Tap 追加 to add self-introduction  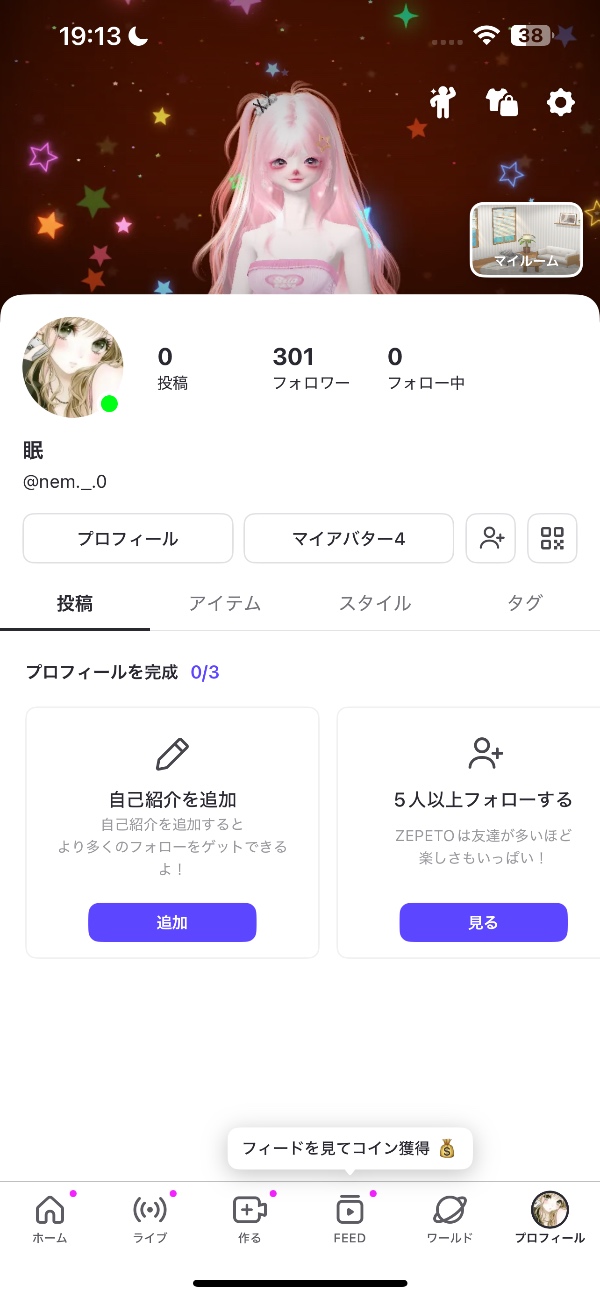[x=172, y=922]
